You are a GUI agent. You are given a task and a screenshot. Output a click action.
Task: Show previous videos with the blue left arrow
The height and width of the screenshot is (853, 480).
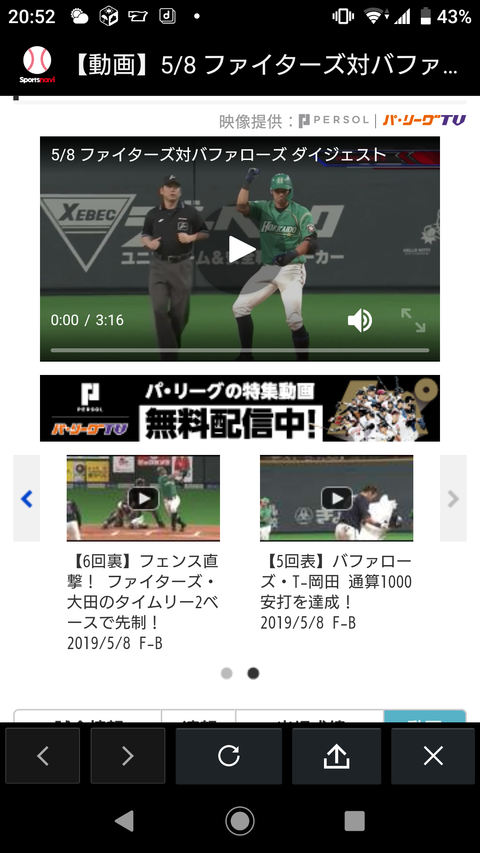27,498
